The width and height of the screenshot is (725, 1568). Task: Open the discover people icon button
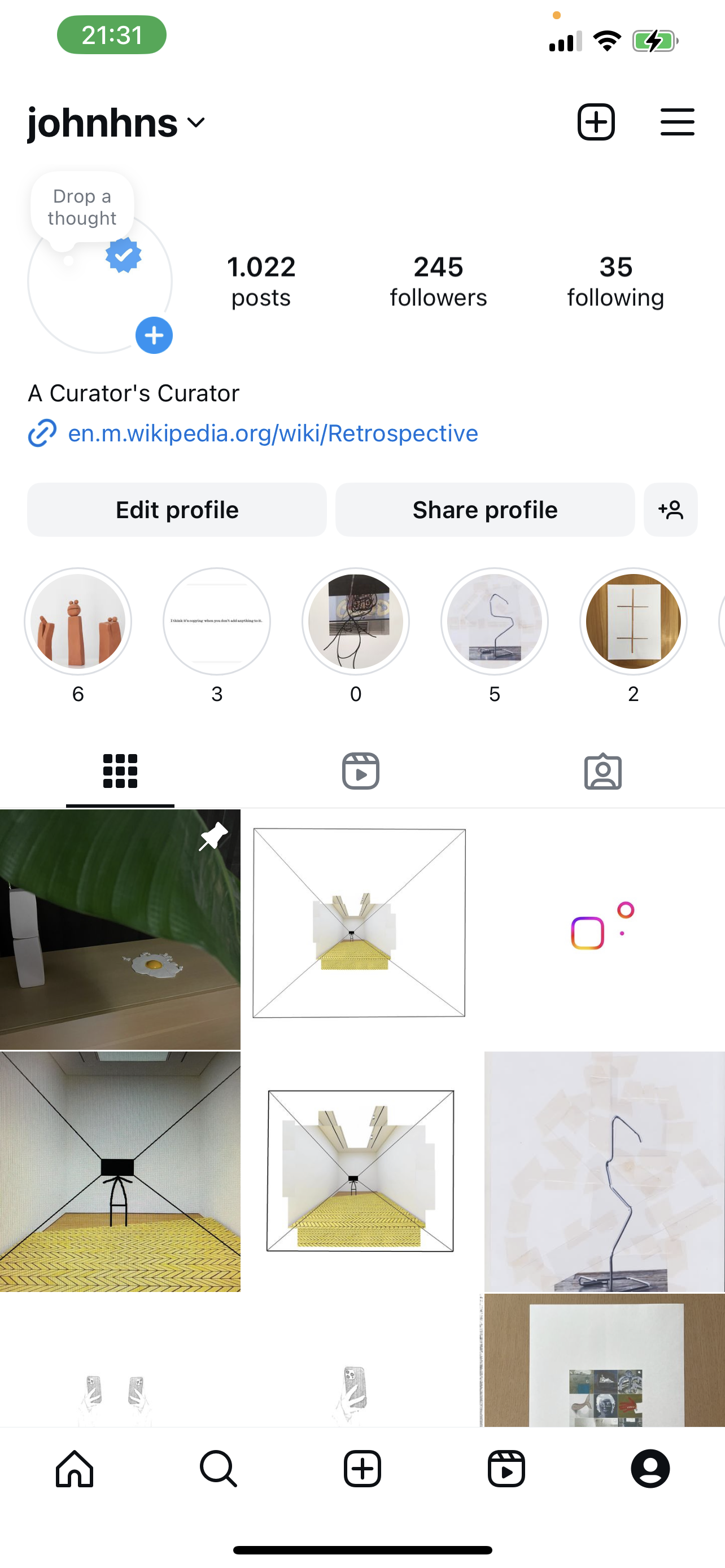(x=670, y=510)
